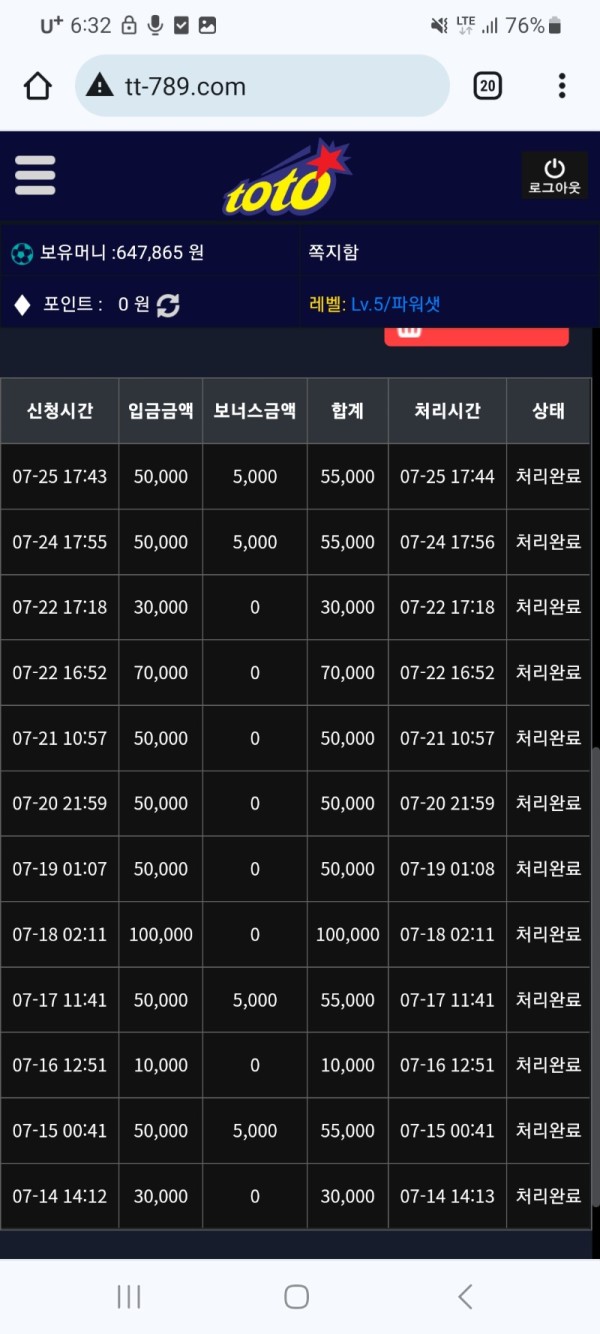Show recent apps from navigation bar
Screen dimensions: 600x1334
129,1297
